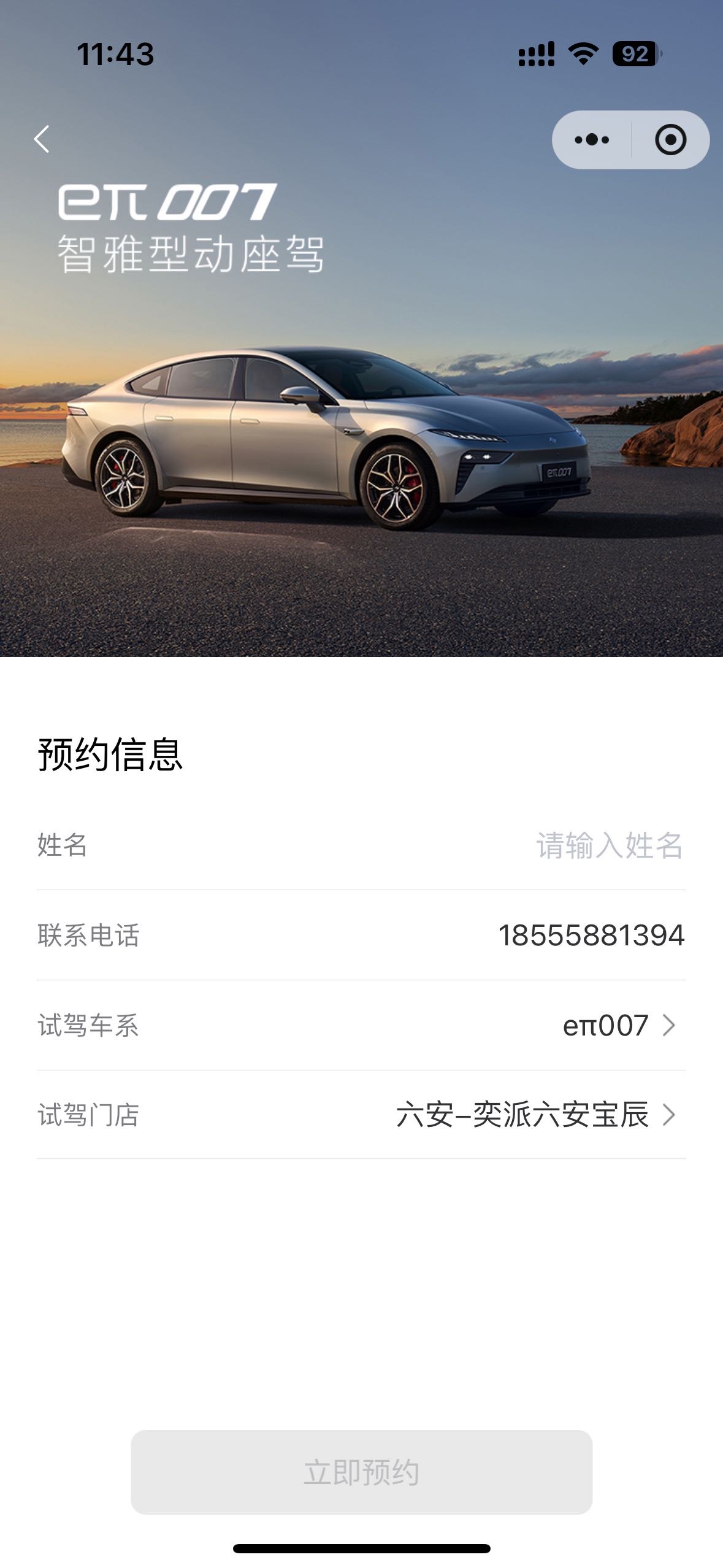Tap the cellular signal indicator
This screenshot has width=723, height=1568.
535,55
